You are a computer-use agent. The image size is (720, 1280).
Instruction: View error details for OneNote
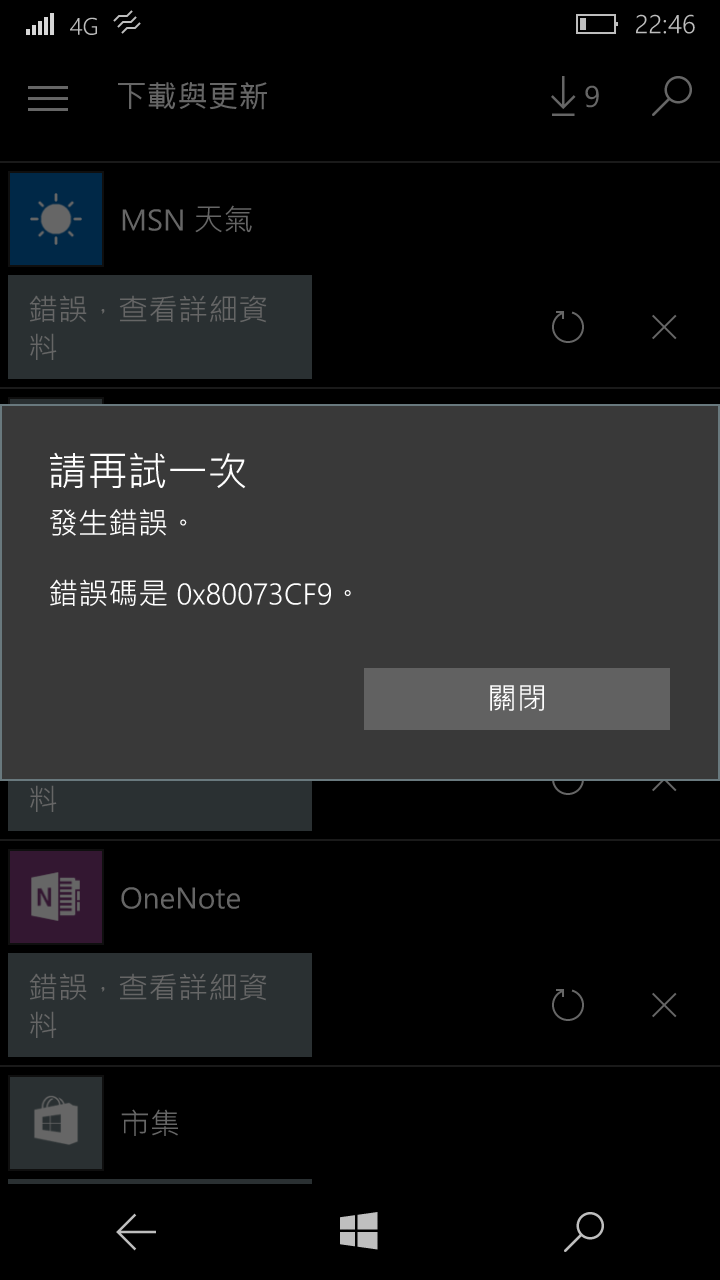coord(160,1005)
